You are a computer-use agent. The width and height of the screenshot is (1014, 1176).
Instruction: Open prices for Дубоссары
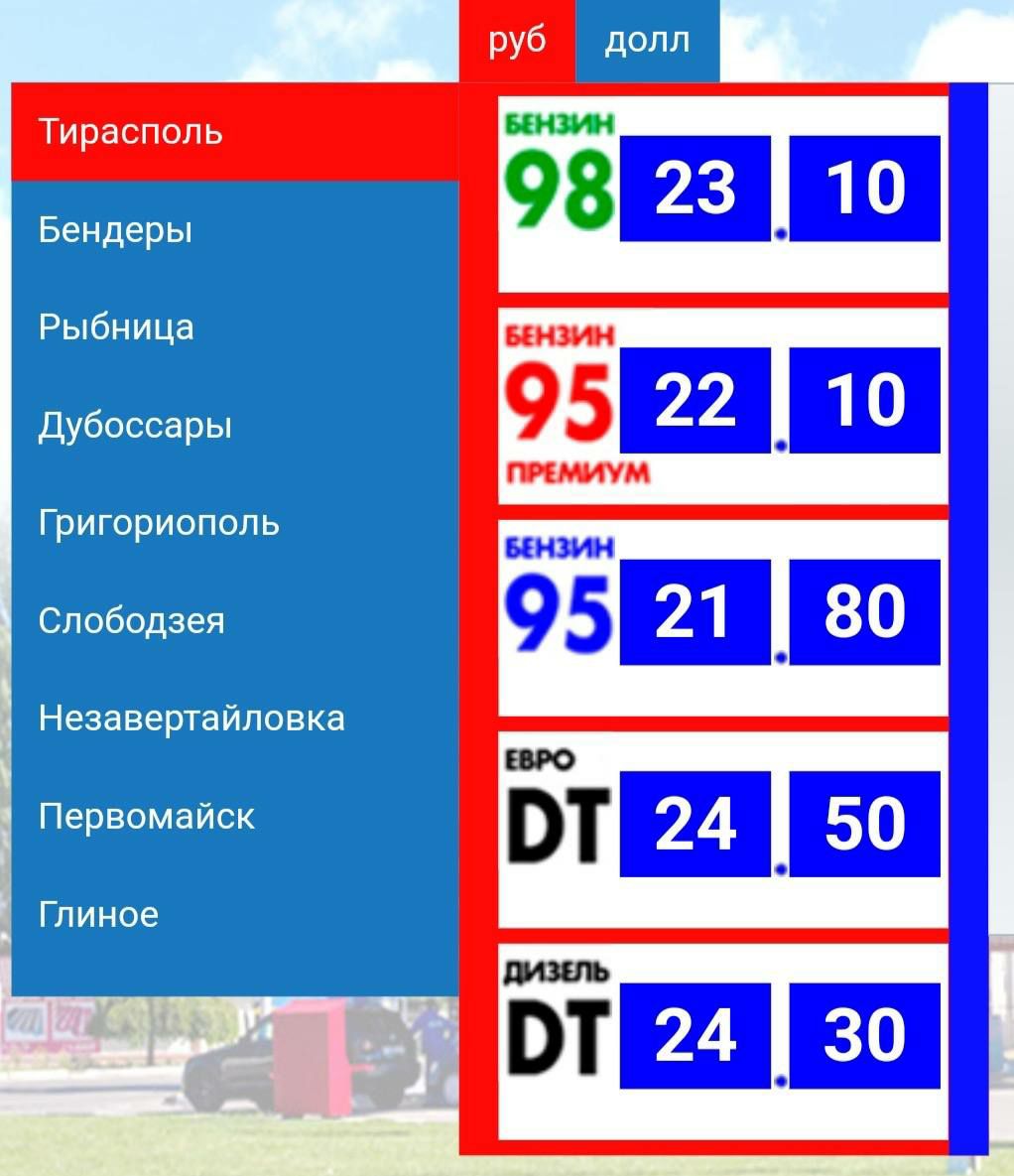coord(234,426)
